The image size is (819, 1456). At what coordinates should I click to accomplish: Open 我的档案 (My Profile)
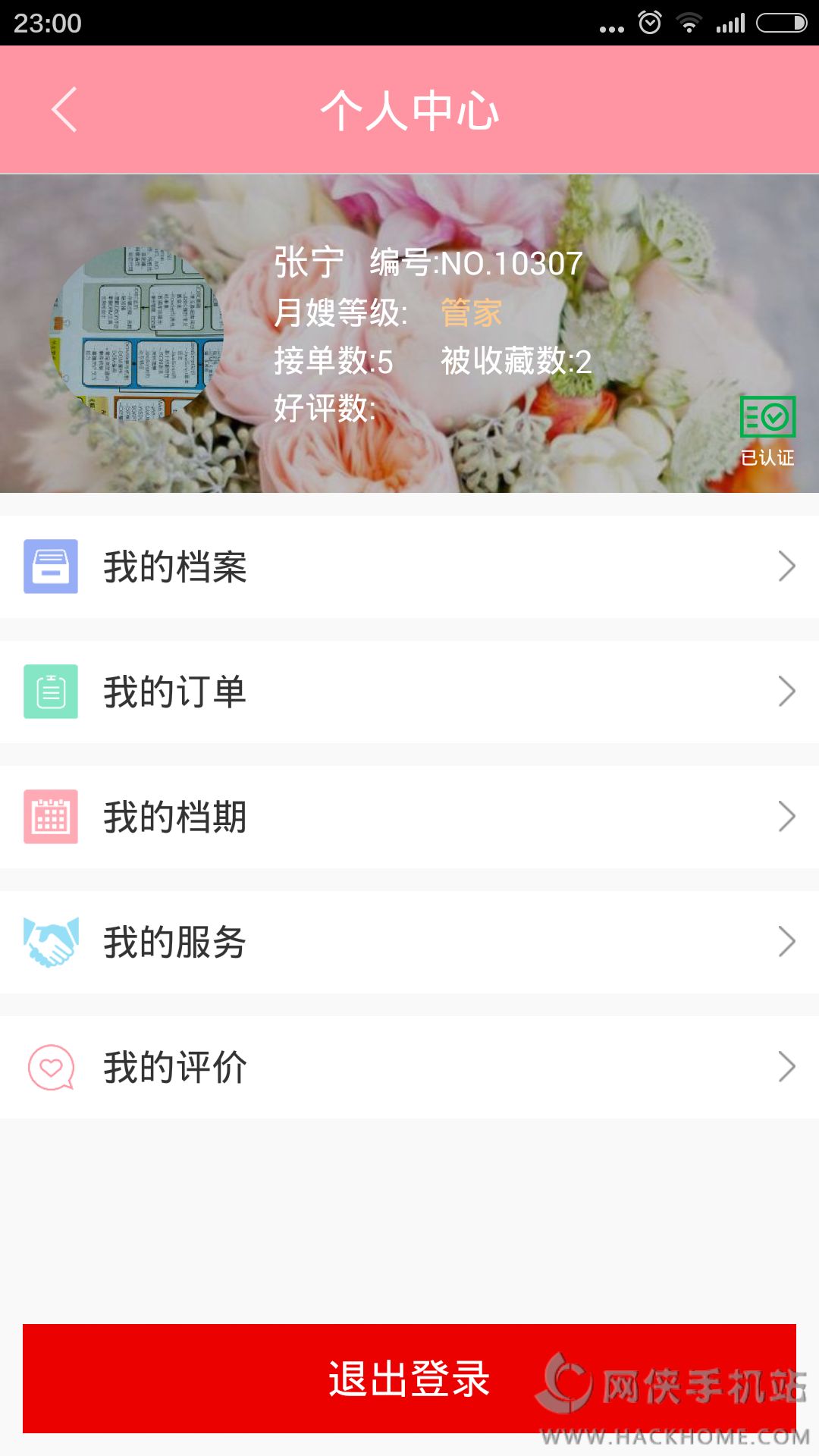(409, 566)
